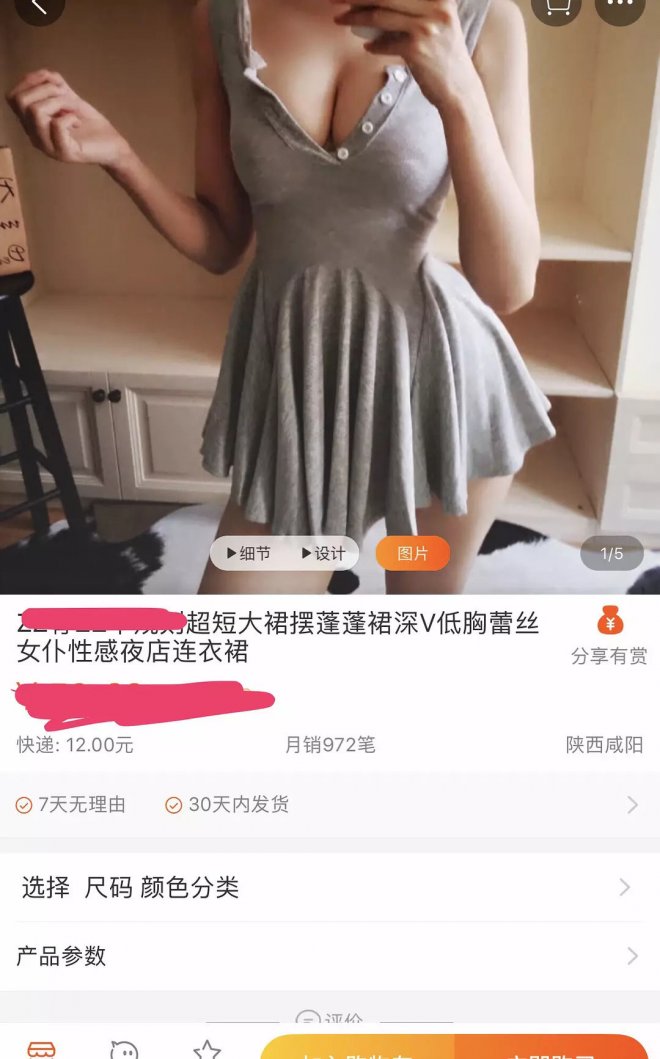Go back using the top-left arrow
The height and width of the screenshot is (1059, 660).
[x=39, y=8]
